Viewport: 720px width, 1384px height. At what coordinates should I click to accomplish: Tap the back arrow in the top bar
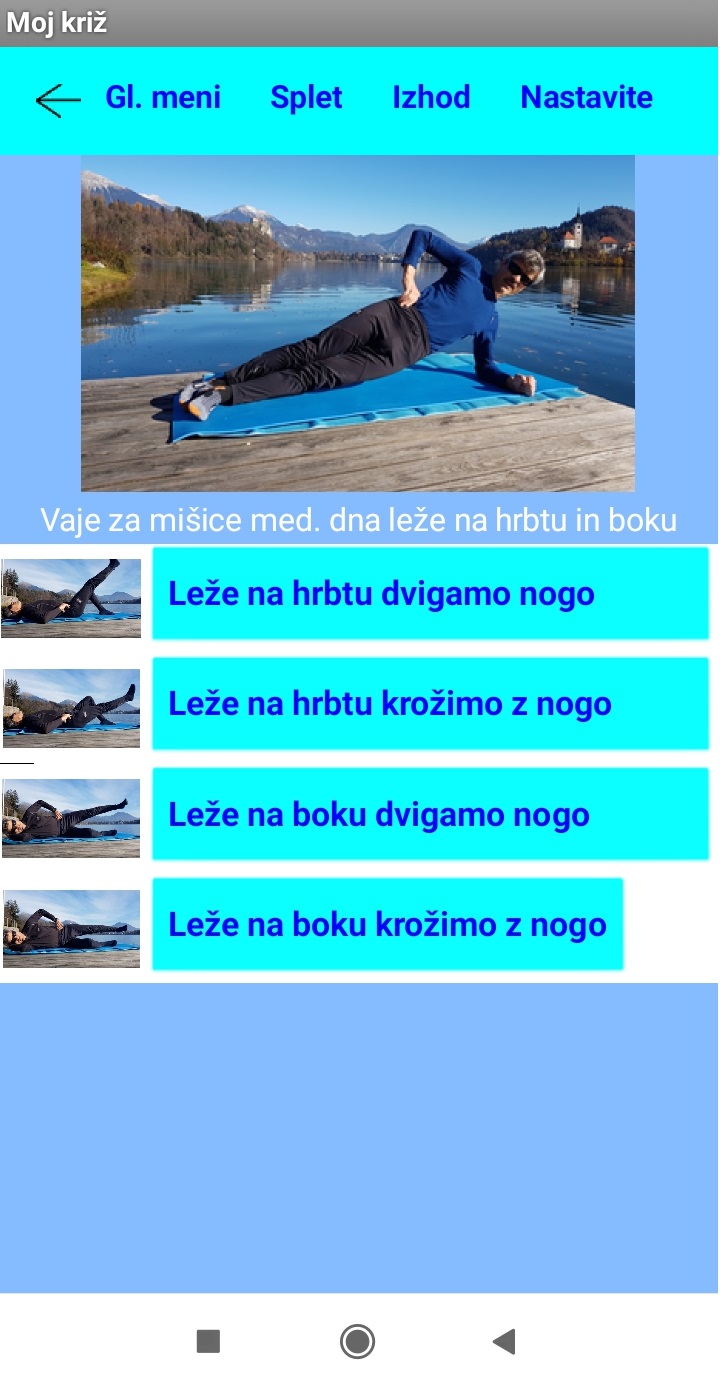click(58, 99)
